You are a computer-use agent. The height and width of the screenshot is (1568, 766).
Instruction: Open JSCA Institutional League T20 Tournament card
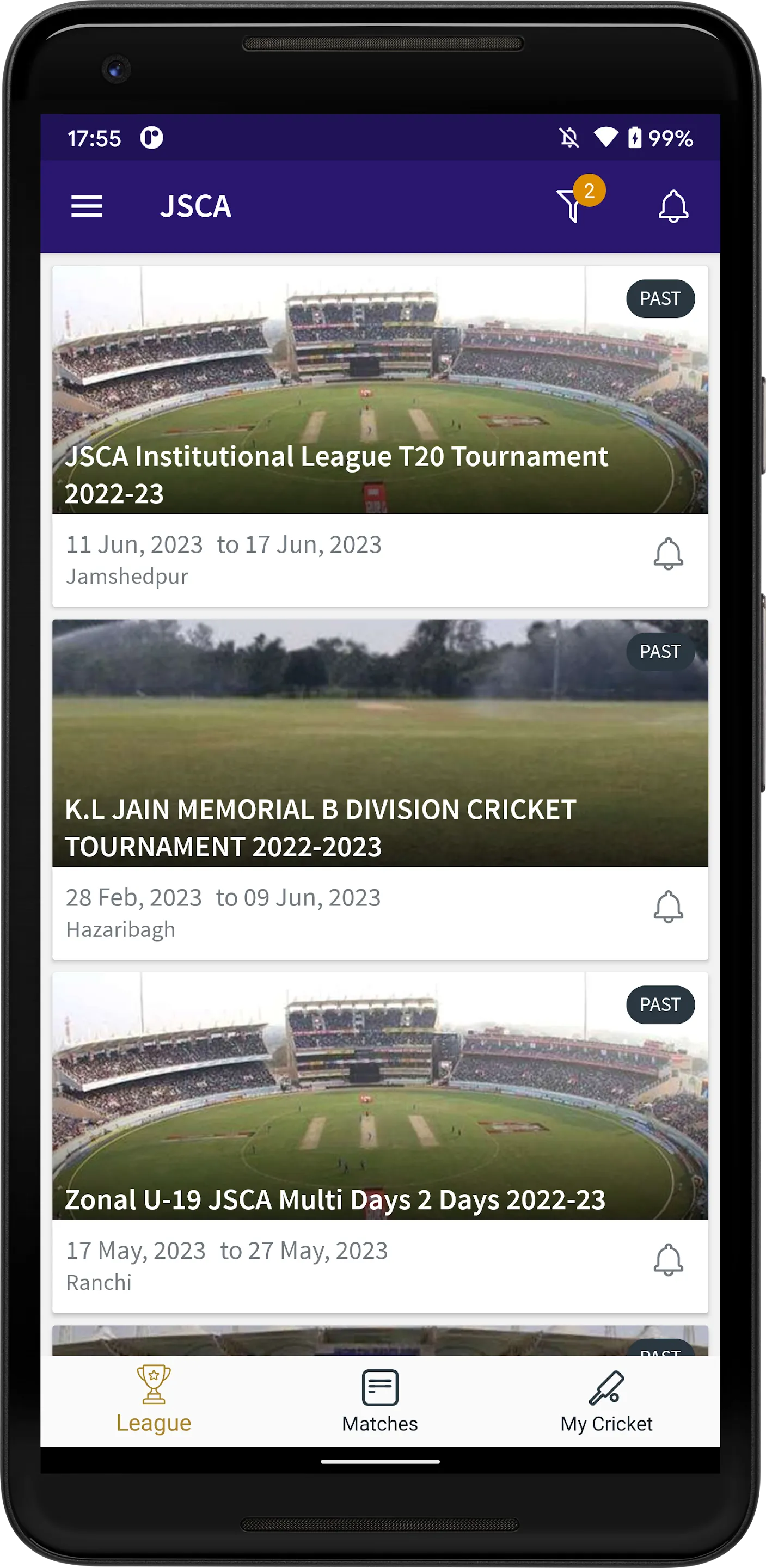pyautogui.click(x=380, y=391)
